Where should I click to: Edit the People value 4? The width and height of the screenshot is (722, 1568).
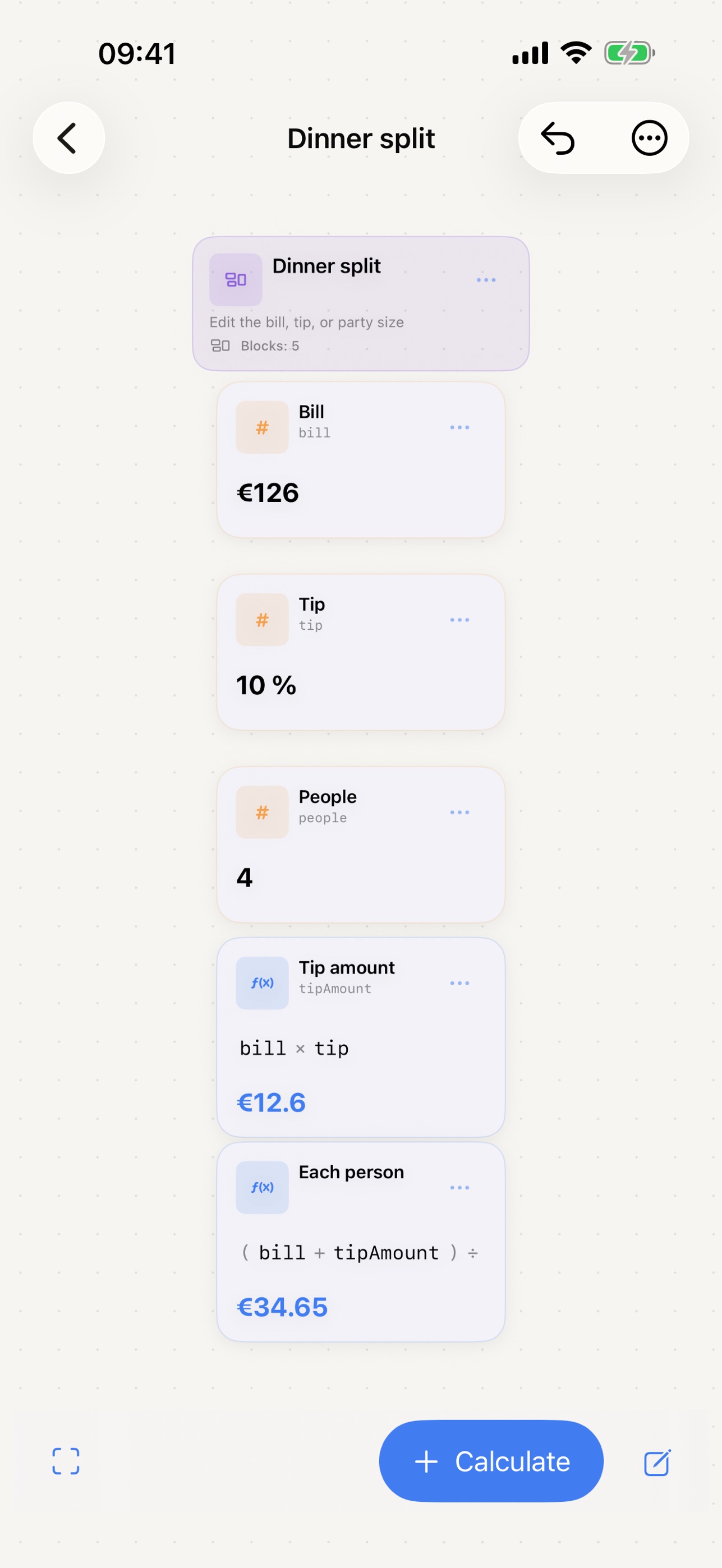coord(244,878)
